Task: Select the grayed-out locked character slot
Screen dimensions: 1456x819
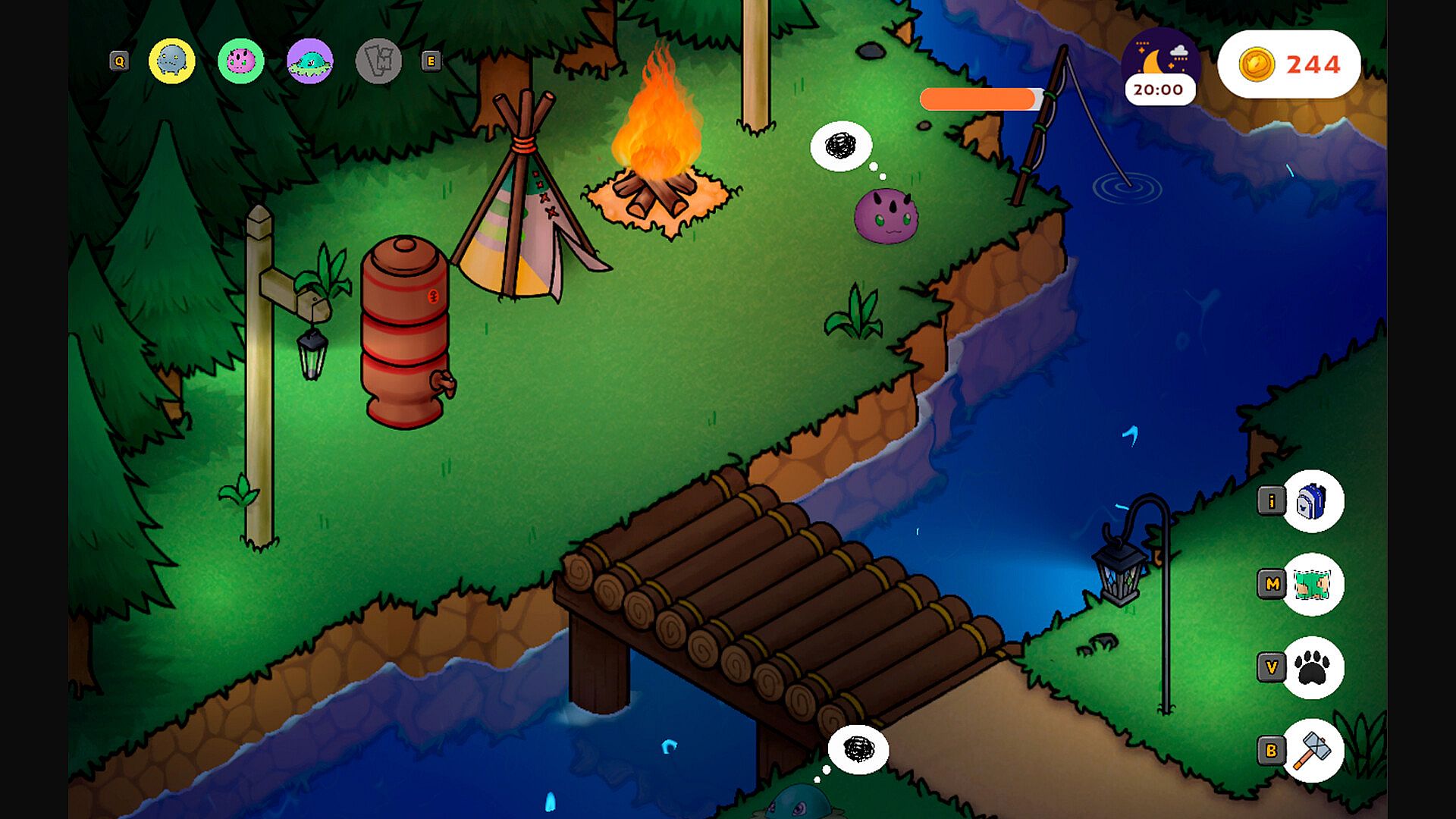Action: 378,61
